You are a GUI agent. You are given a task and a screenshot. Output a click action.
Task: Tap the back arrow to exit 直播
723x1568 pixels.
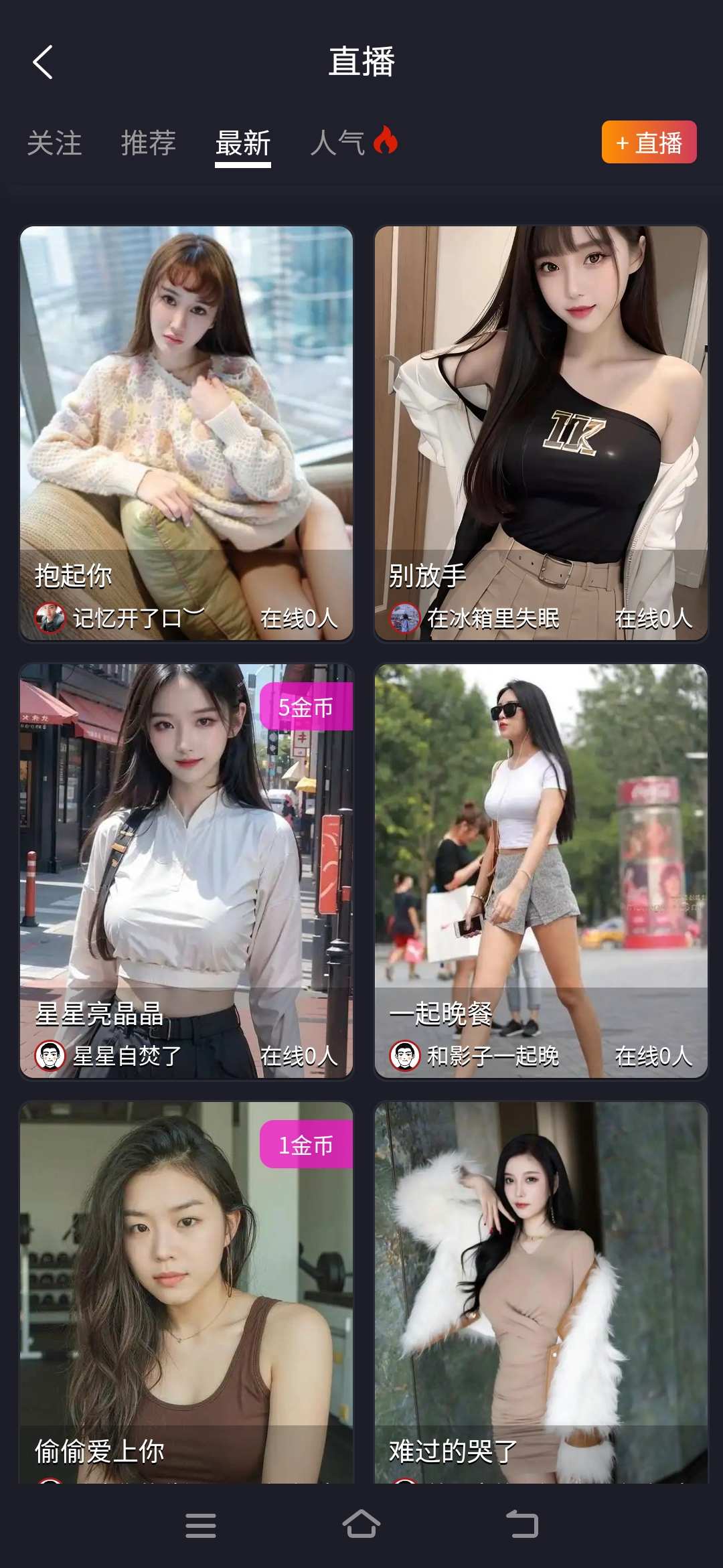pos(43,62)
